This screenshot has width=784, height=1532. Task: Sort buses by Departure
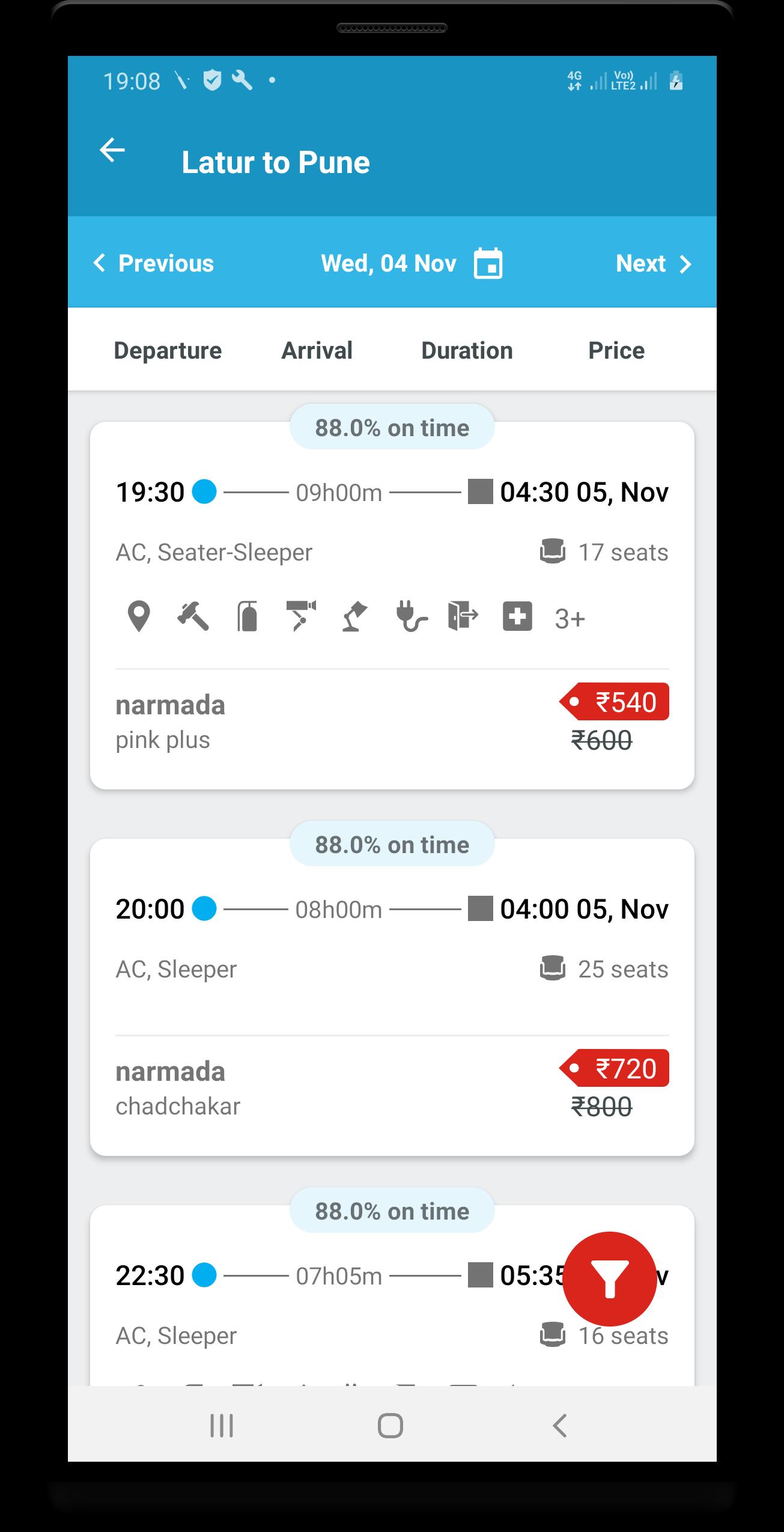[x=168, y=350]
